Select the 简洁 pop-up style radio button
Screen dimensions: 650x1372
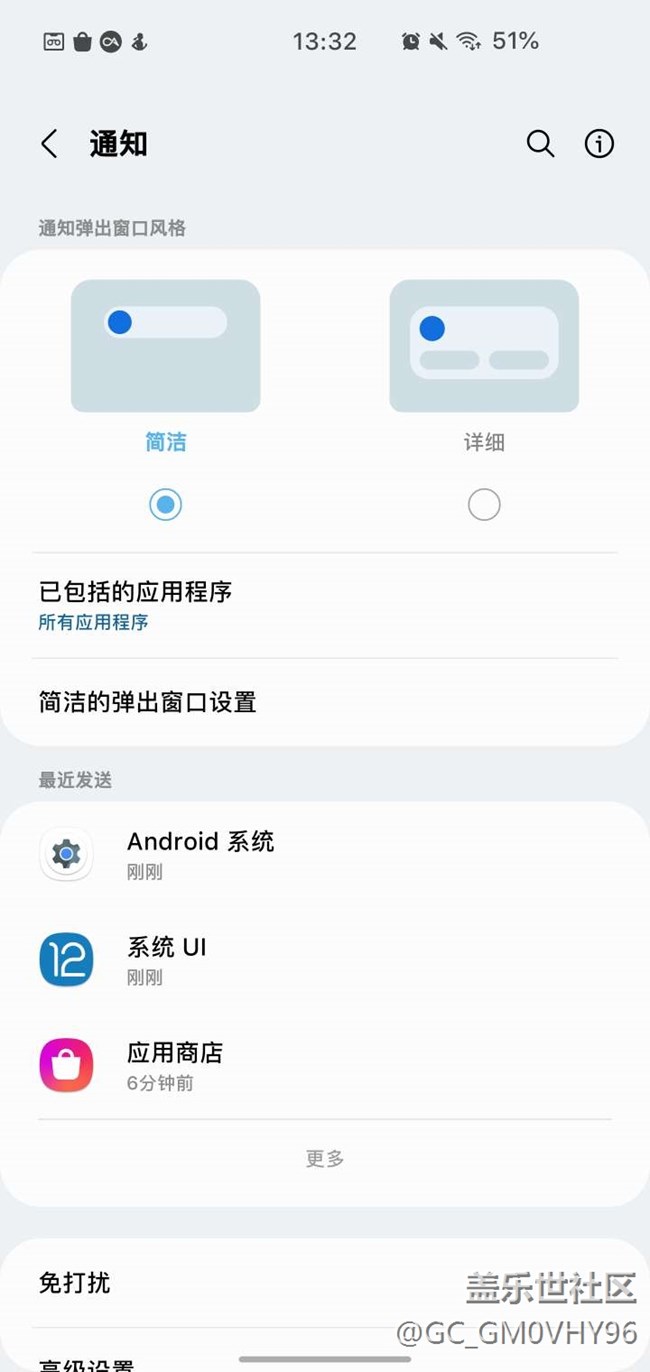165,505
